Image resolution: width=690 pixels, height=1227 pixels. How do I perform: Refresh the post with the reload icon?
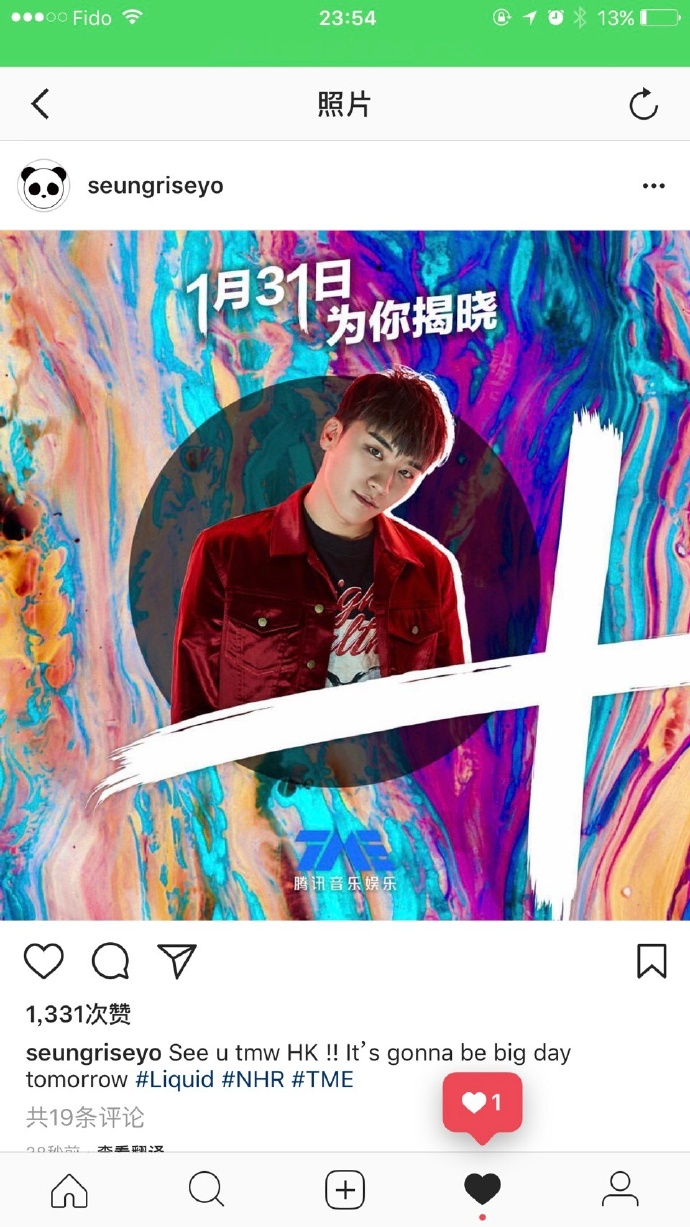643,104
